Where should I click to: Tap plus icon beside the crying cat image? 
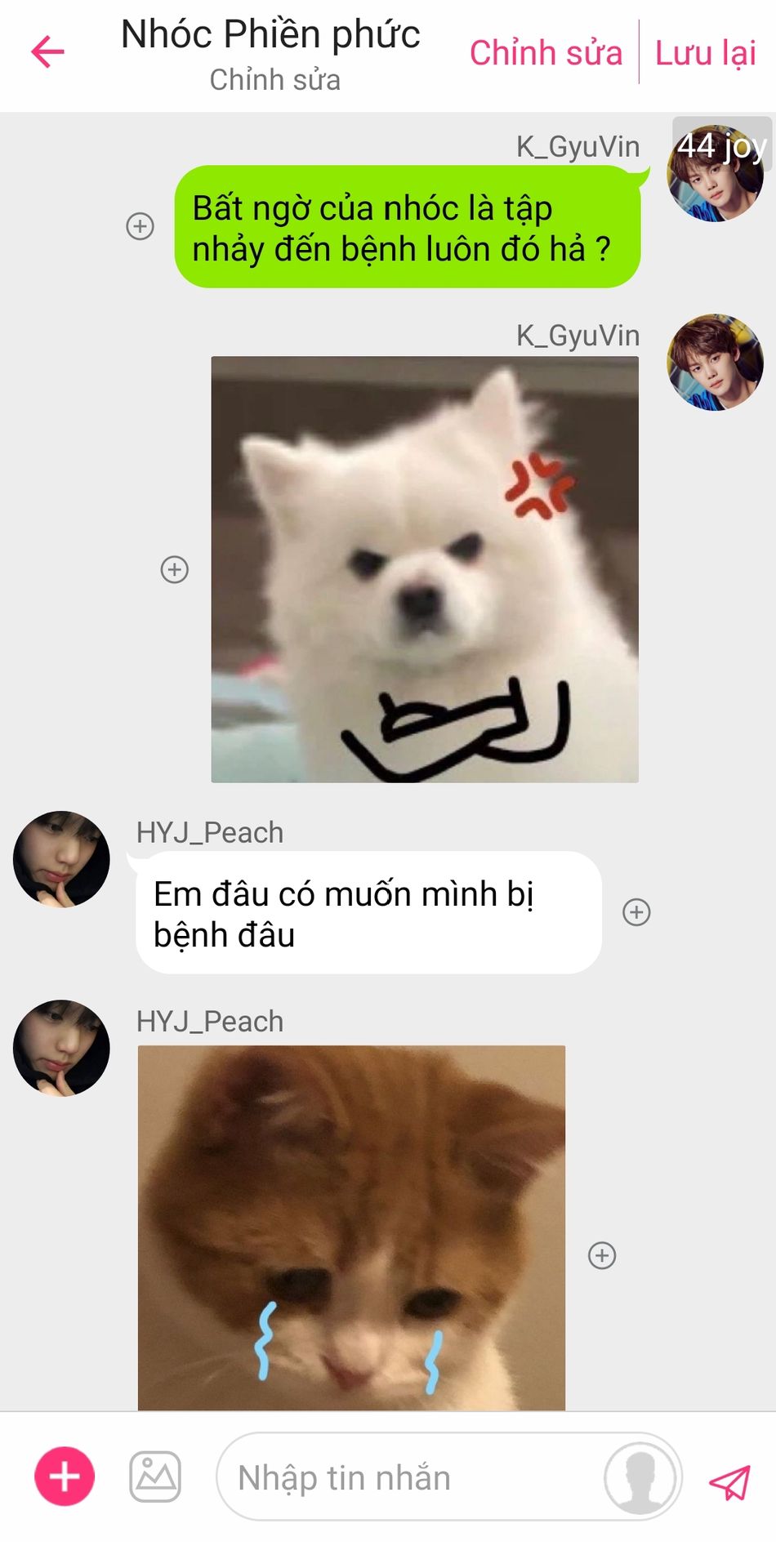pos(602,1255)
